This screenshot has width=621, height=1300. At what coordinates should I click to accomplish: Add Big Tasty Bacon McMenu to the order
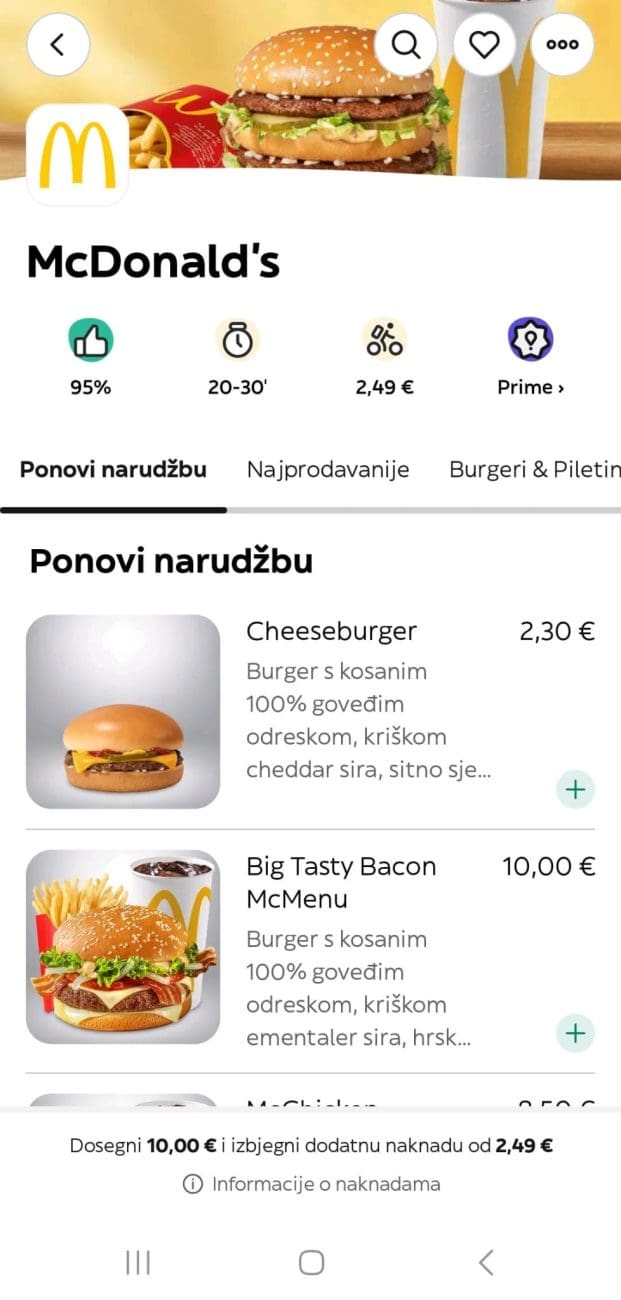coord(575,1032)
